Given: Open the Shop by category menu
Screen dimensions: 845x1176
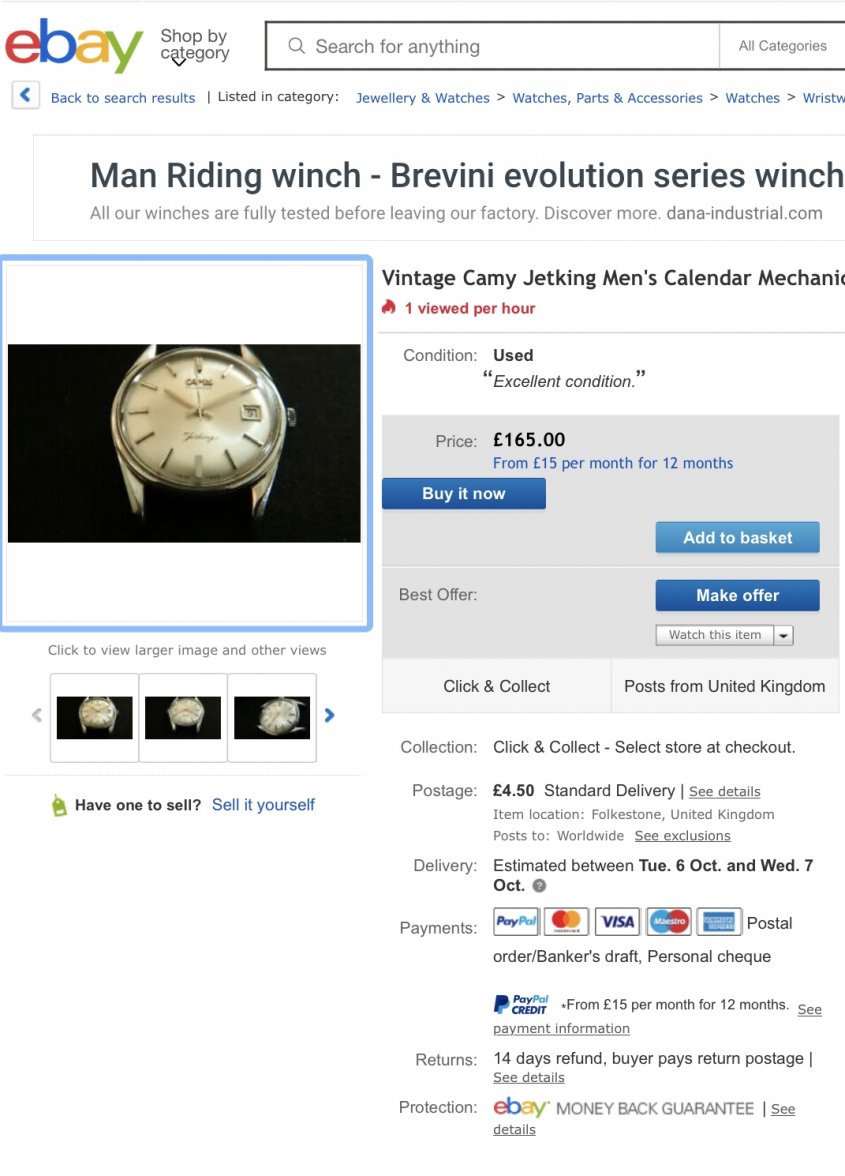Looking at the screenshot, I should click(194, 46).
